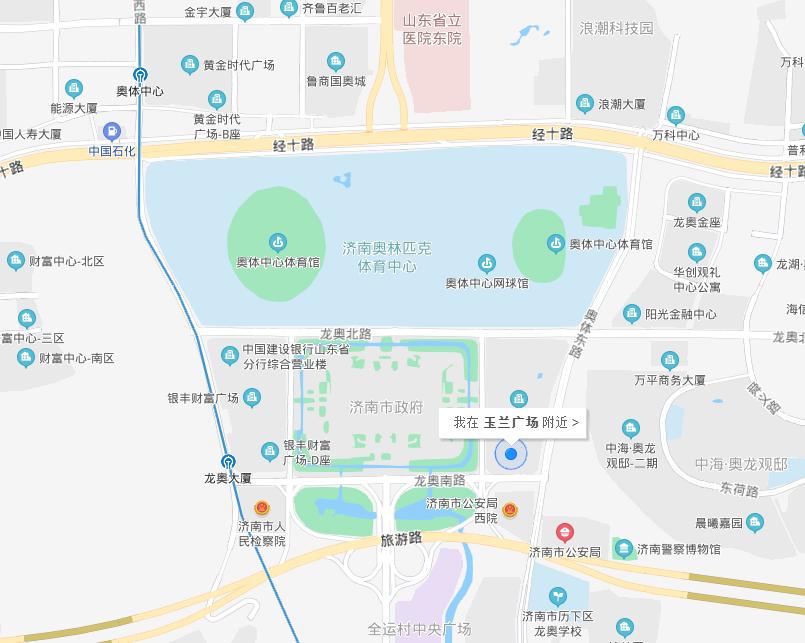Tap the blue current location marker

[511, 455]
